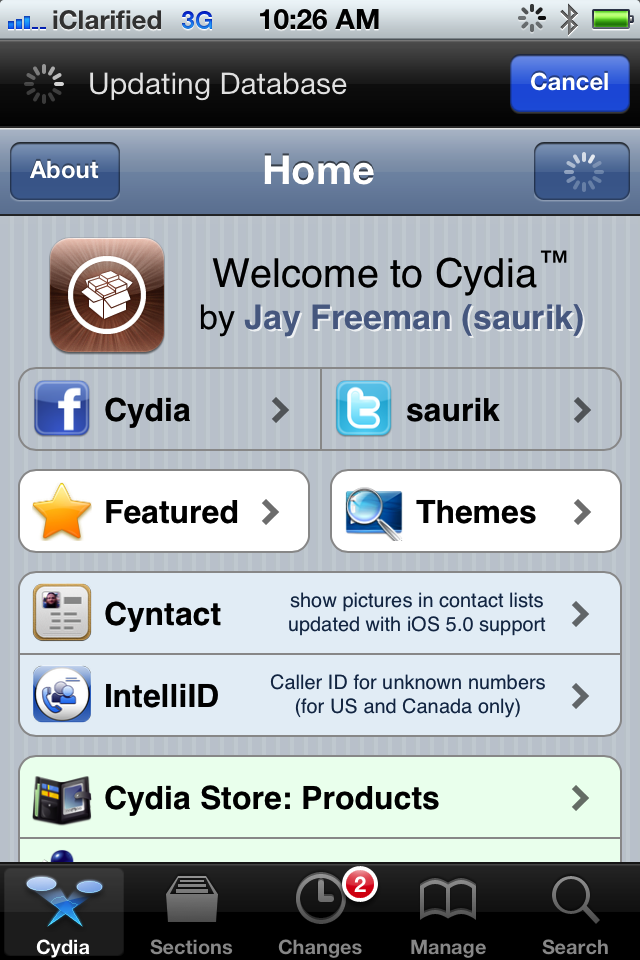Browse Themes
The height and width of the screenshot is (960, 640).
point(475,512)
